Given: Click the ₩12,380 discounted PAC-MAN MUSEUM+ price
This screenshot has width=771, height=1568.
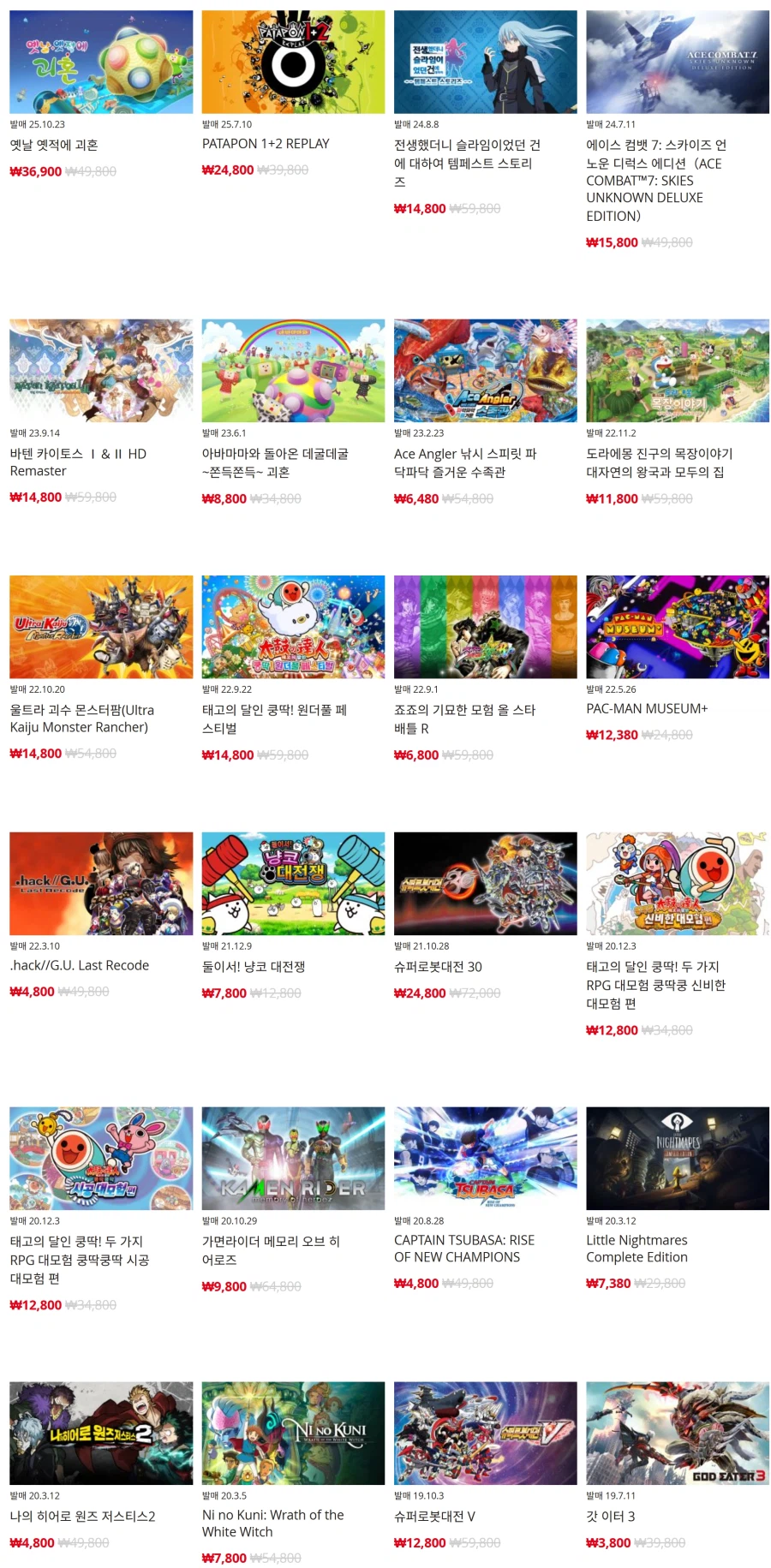Looking at the screenshot, I should pos(608,734).
